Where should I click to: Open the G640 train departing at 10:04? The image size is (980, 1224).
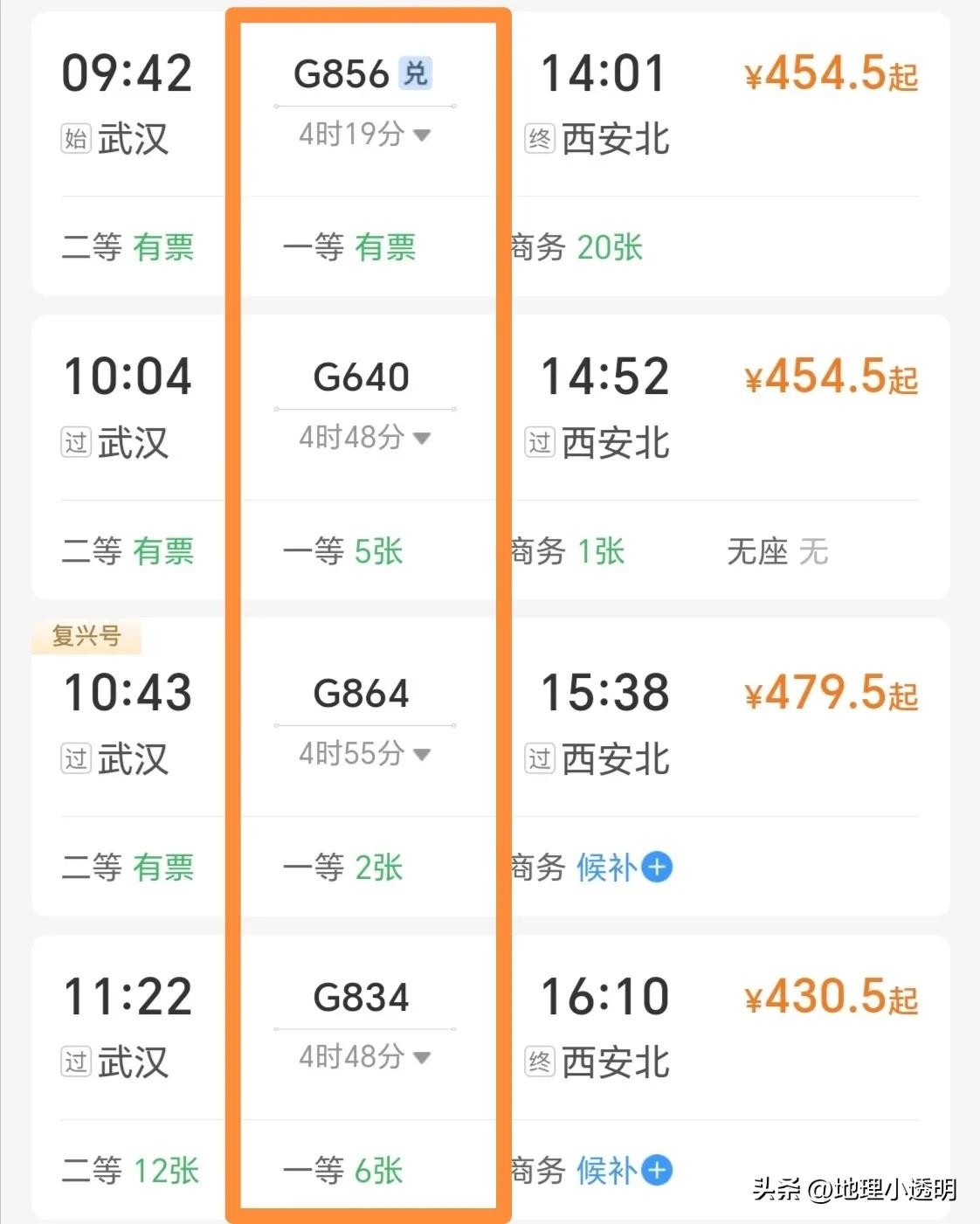361,377
